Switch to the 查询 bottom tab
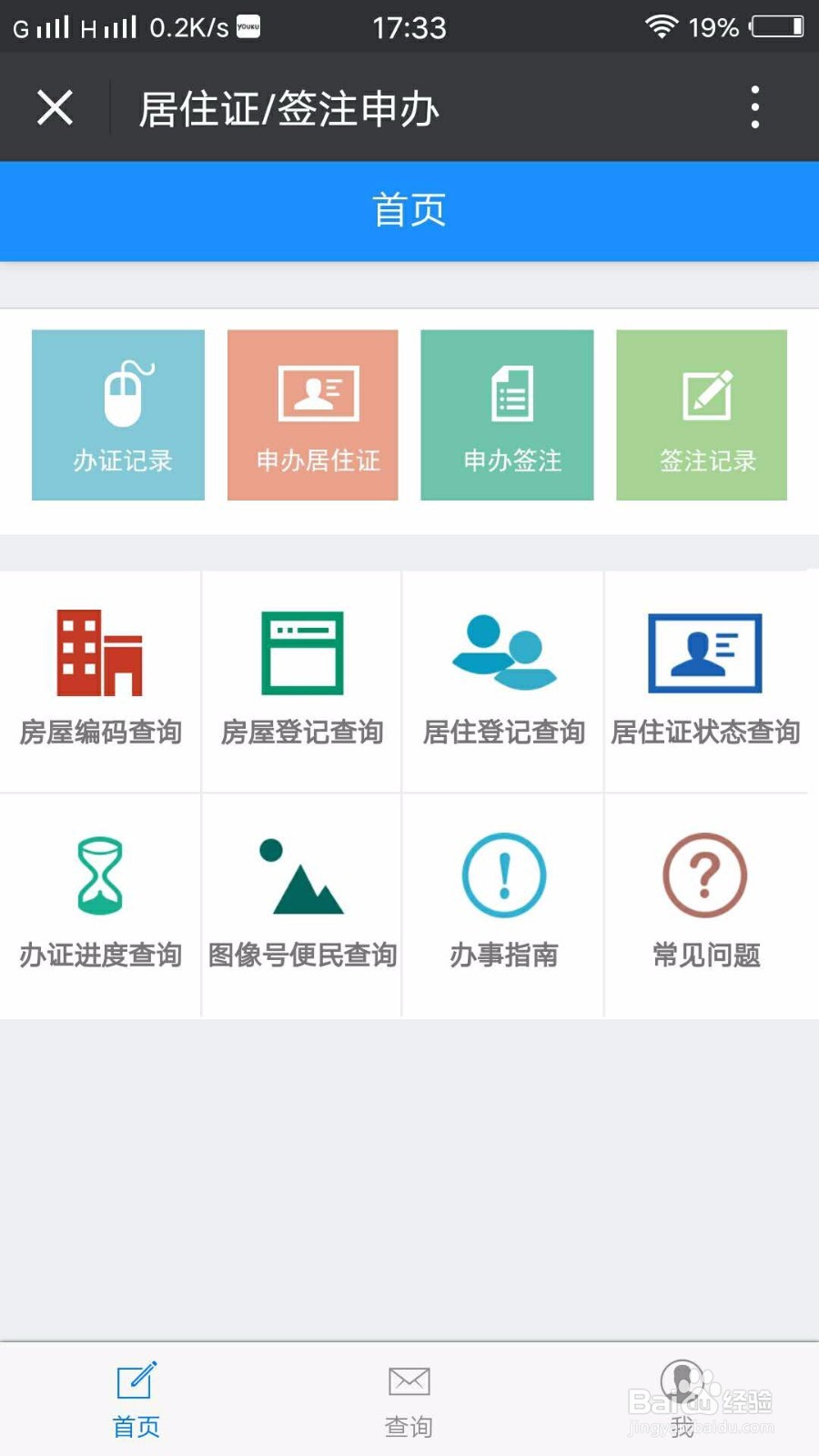The image size is (819, 1456). pos(409,1399)
